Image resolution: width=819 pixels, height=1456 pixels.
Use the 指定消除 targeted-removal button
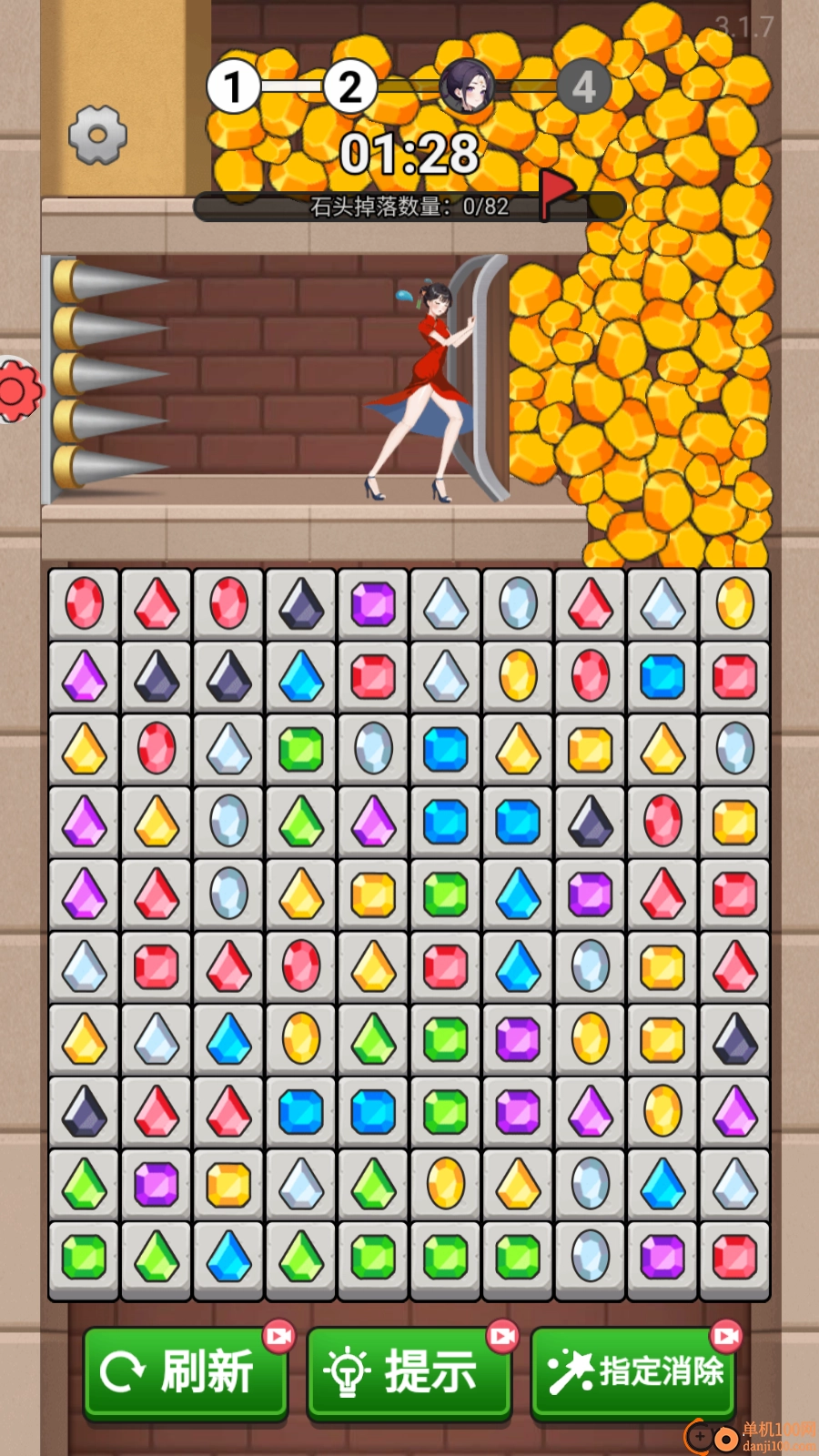[633, 1371]
